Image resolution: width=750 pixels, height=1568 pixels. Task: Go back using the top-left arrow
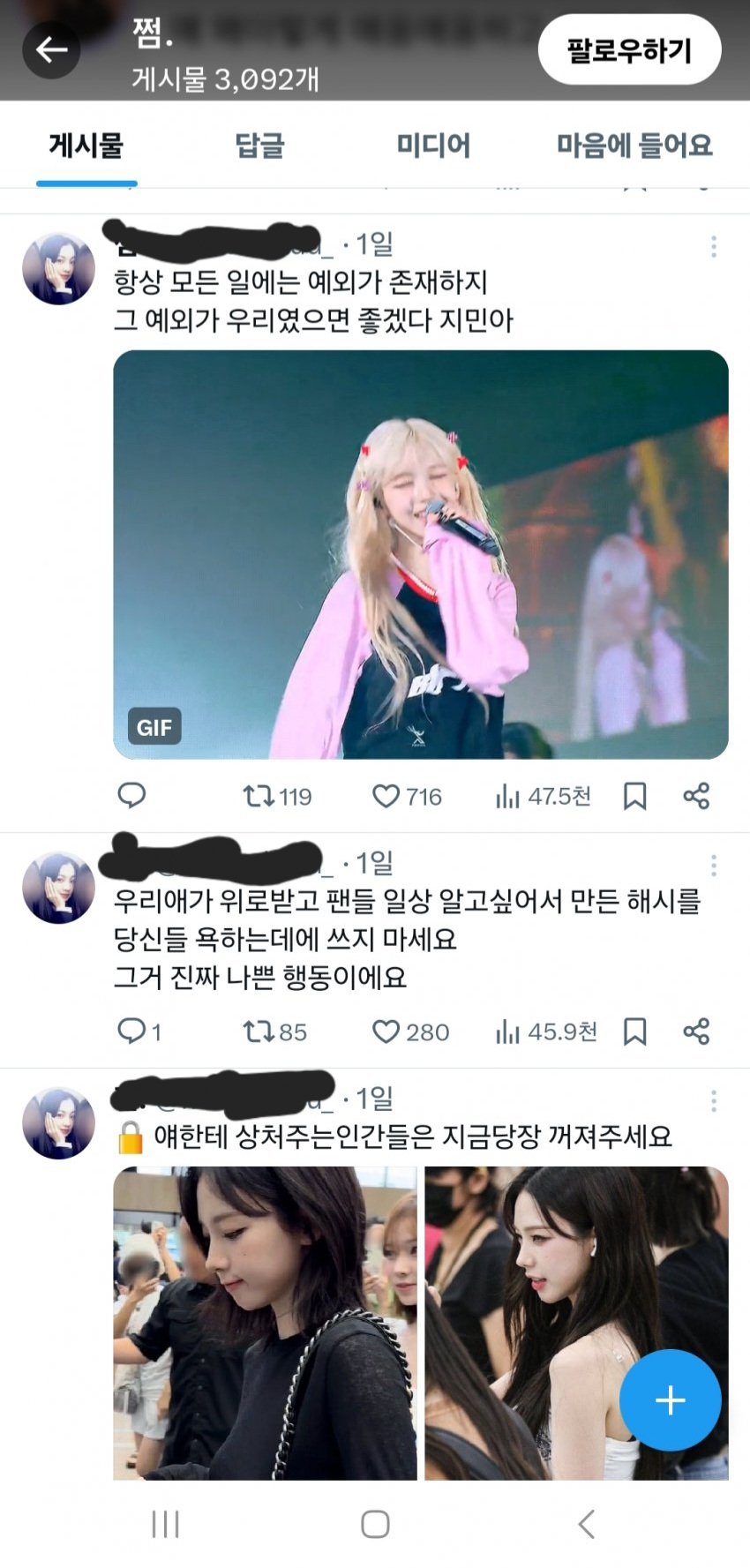tap(50, 49)
